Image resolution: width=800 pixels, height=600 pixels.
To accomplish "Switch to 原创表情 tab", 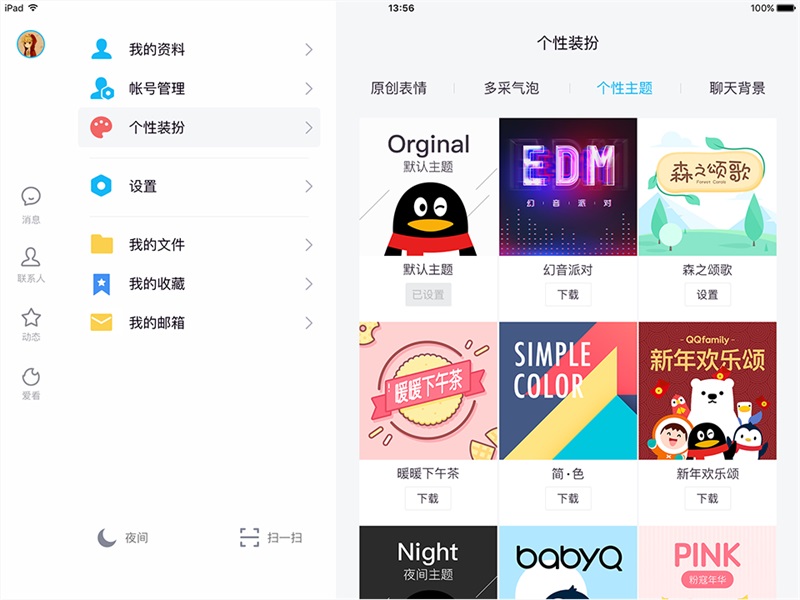I will [398, 88].
